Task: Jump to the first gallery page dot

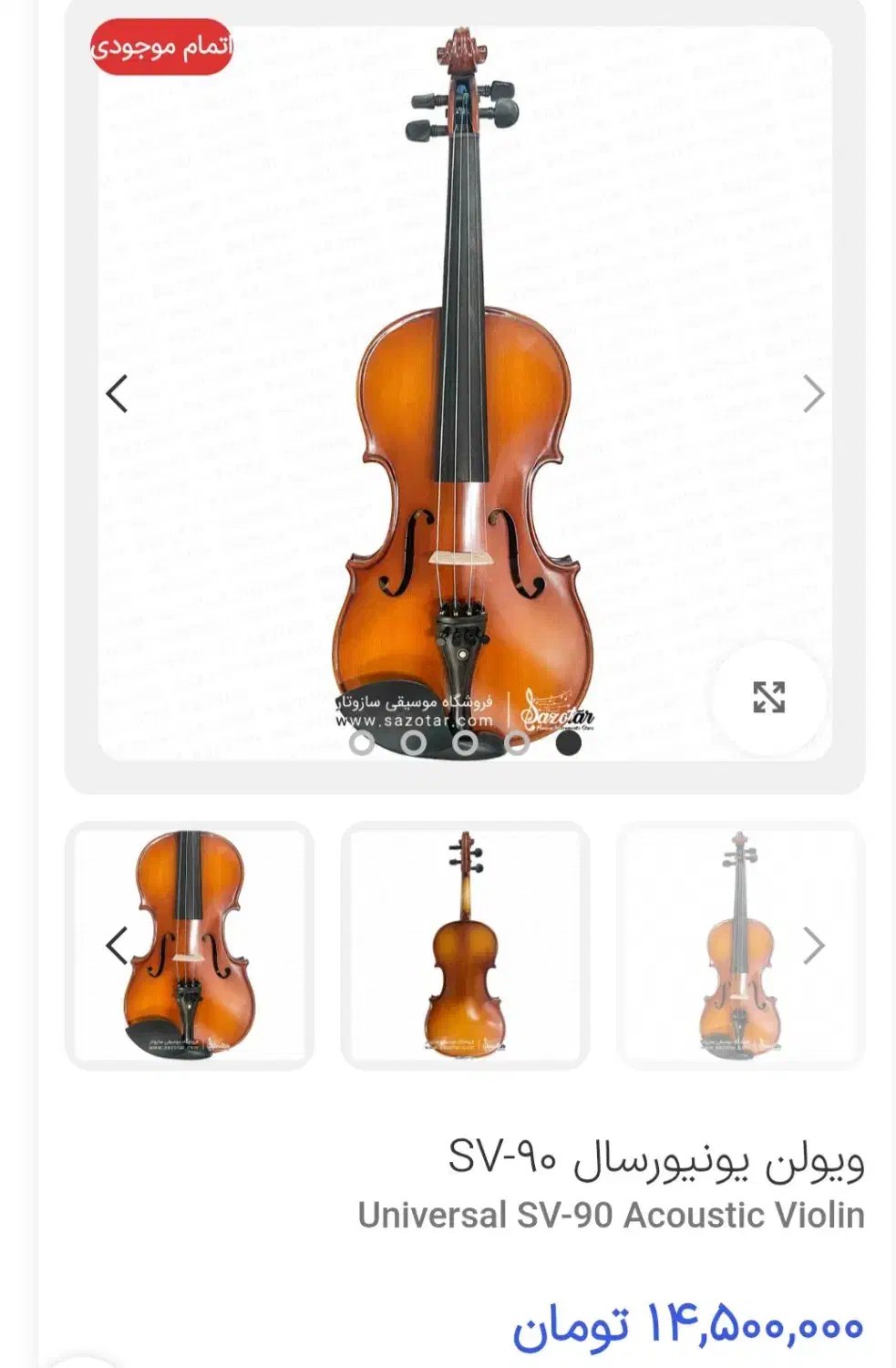Action: [362, 743]
